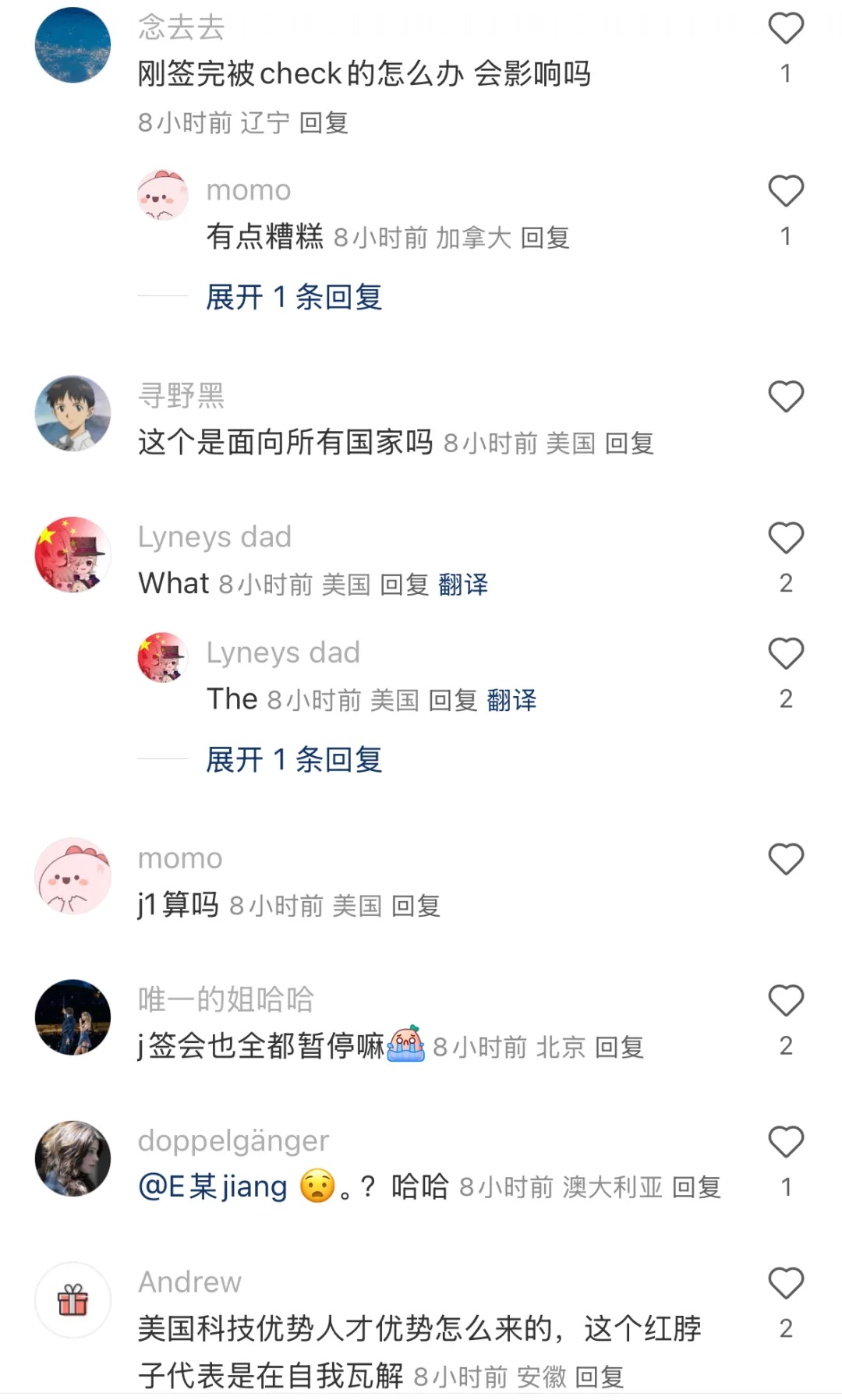Like Lyneys dad's "What" comment
This screenshot has height=1400, width=842.
click(785, 539)
